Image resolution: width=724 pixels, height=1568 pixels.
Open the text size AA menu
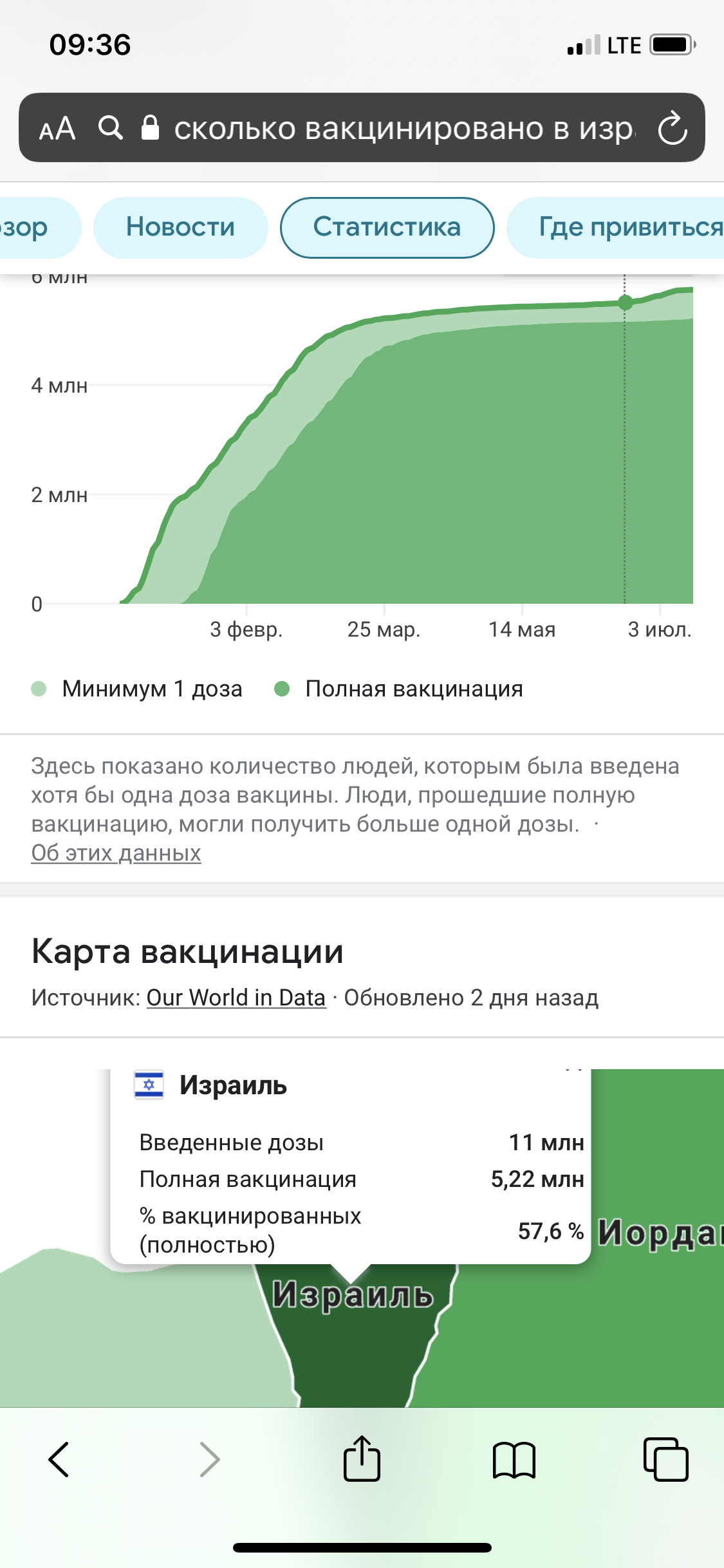[57, 128]
